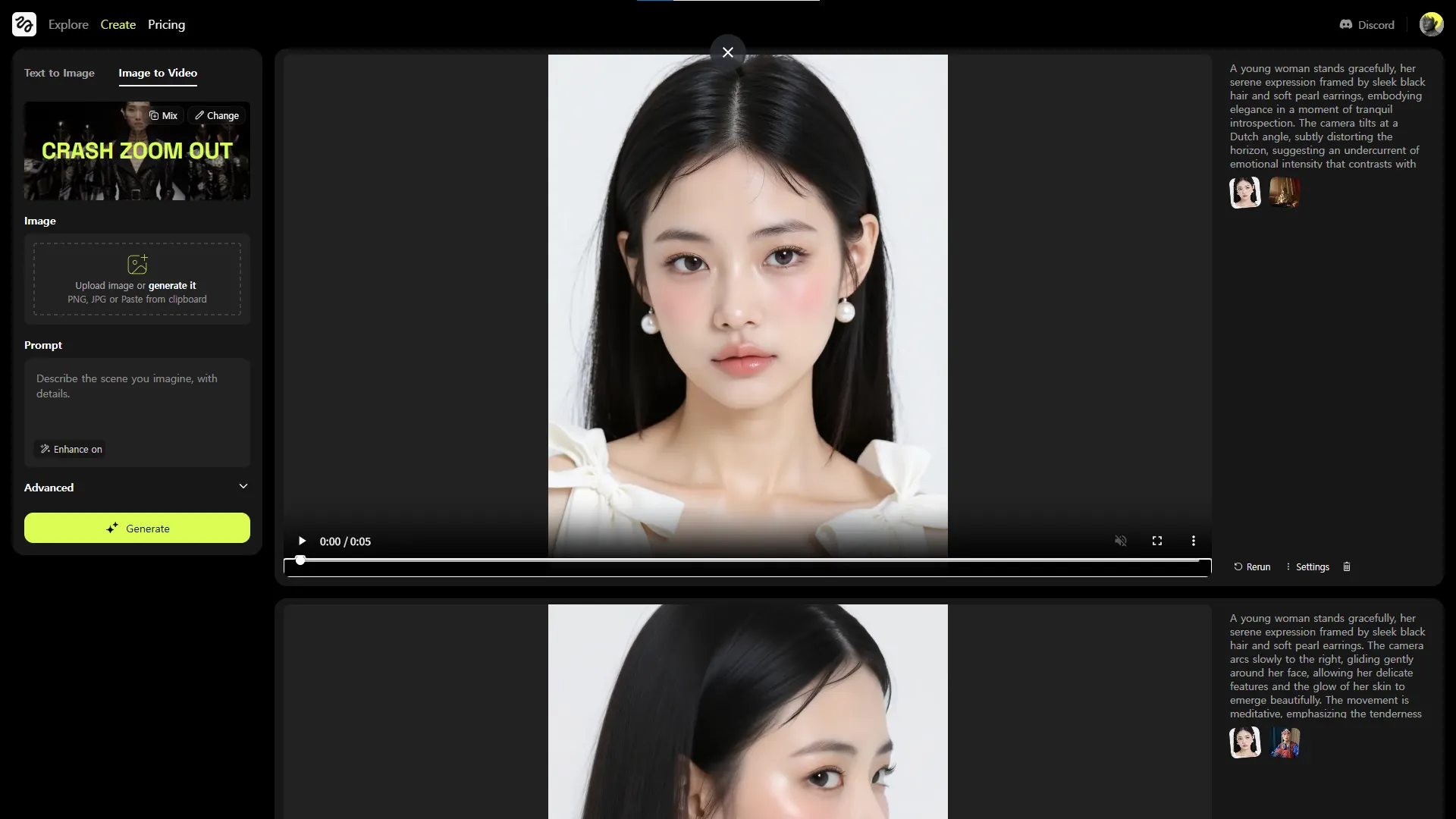The height and width of the screenshot is (819, 1456).
Task: Open Settings for the first video
Action: [x=1307, y=566]
